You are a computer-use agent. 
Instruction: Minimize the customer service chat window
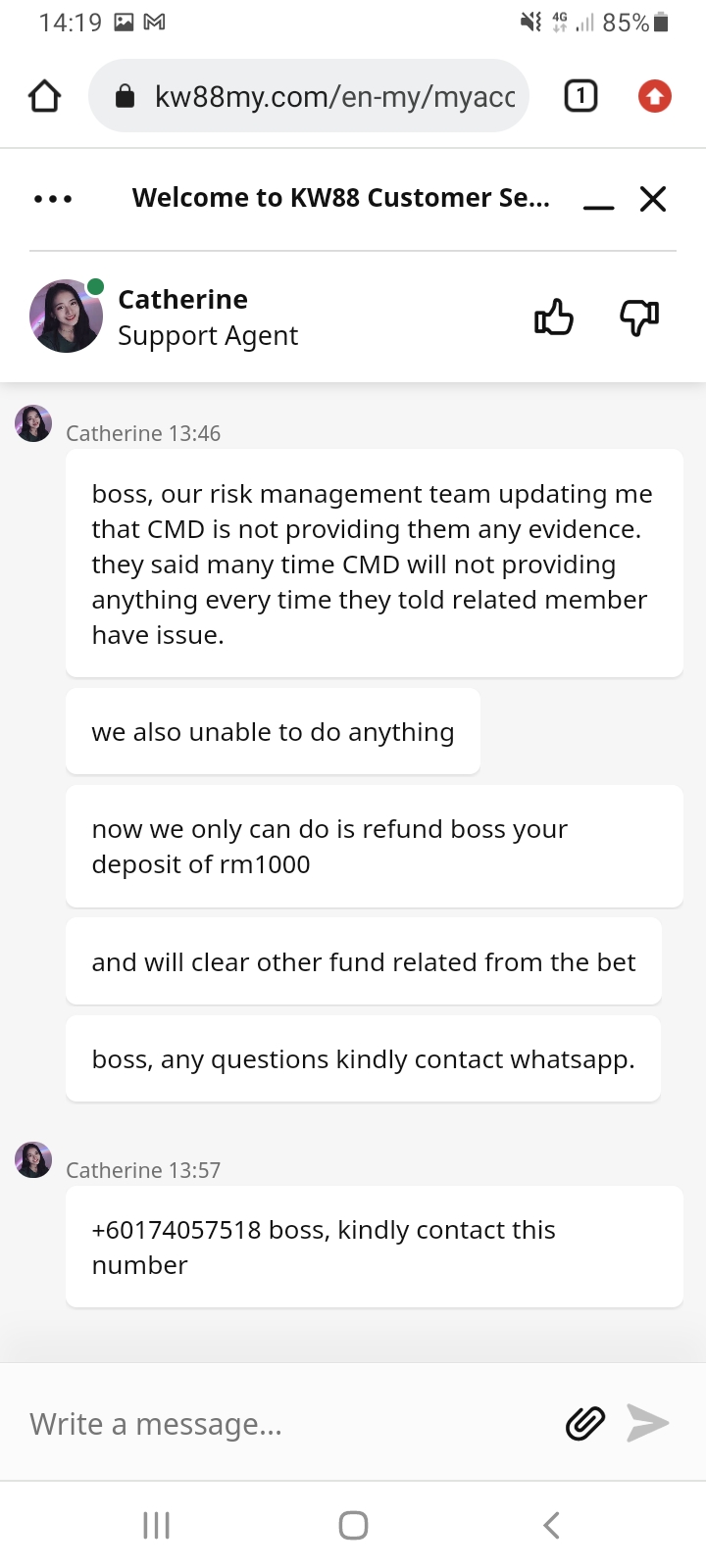(598, 200)
